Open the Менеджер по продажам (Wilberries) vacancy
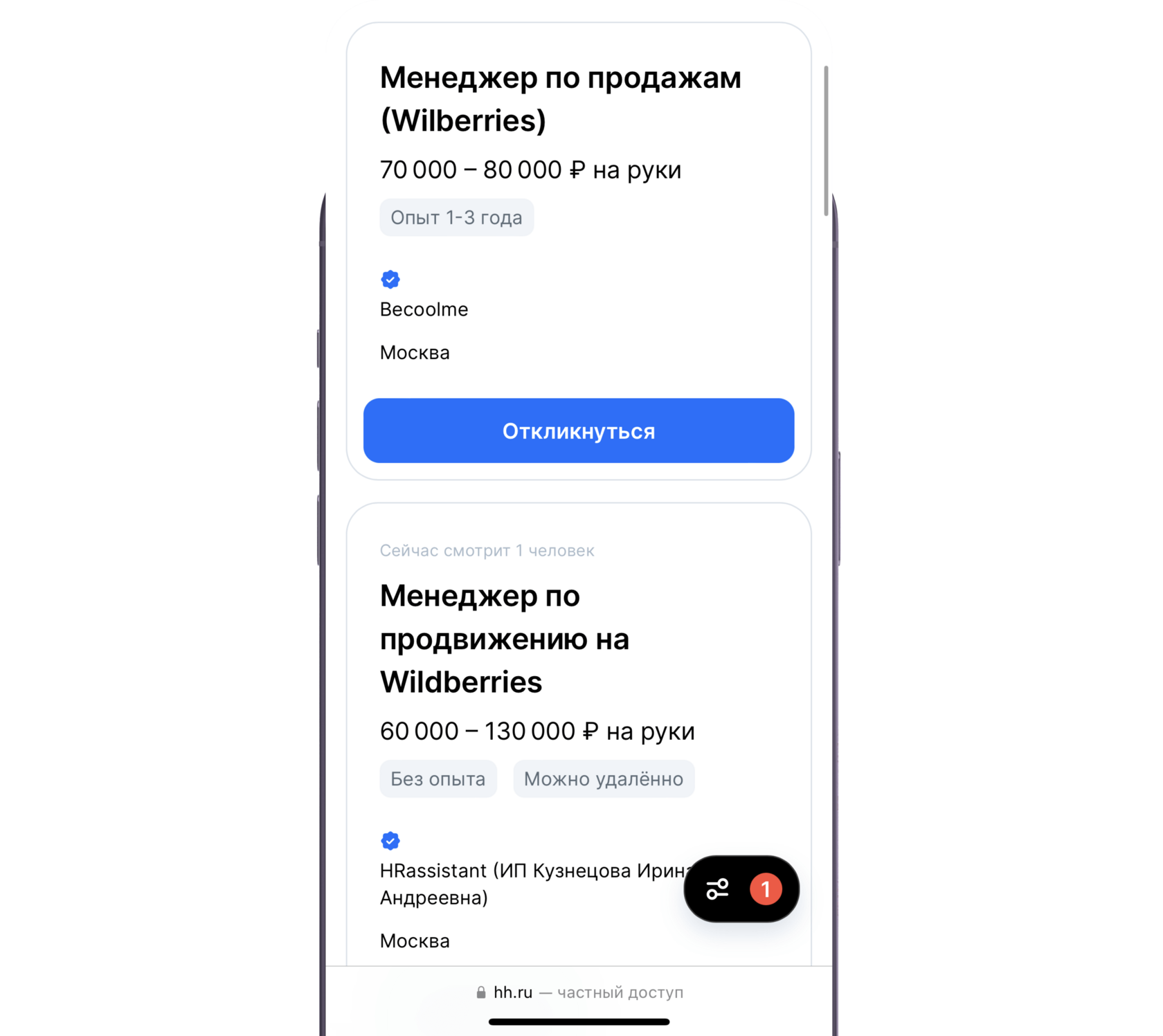 [560, 99]
